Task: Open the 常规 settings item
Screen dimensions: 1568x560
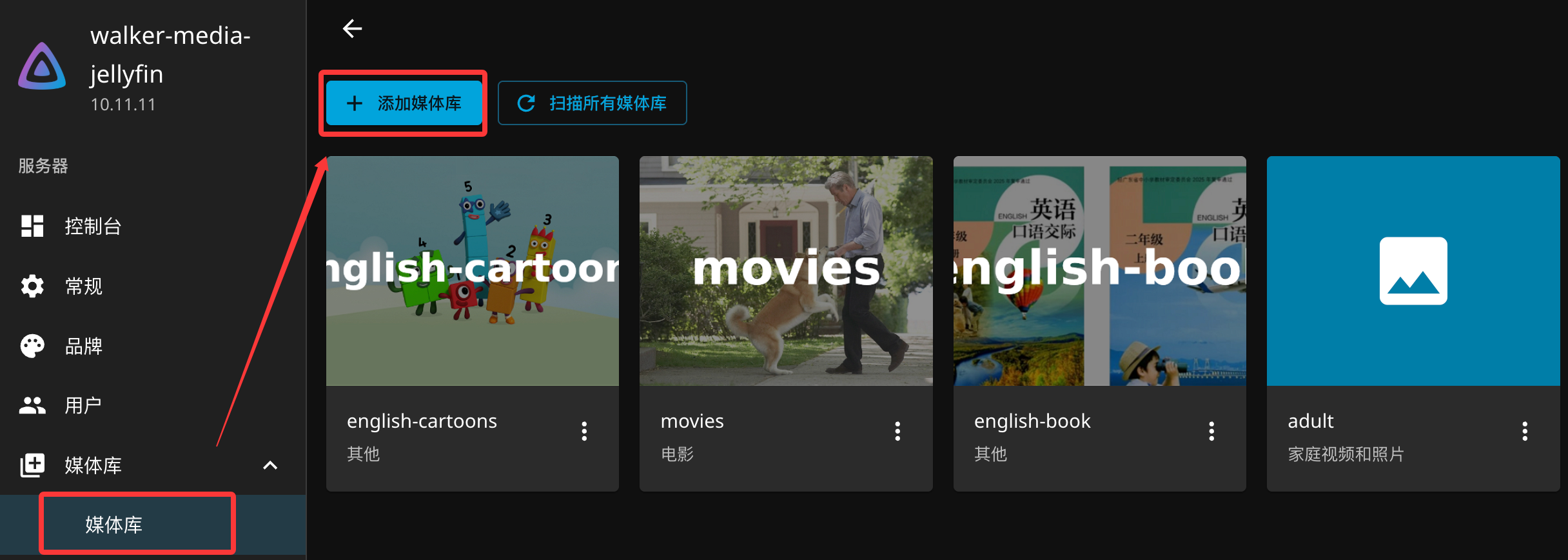Action: (153, 286)
